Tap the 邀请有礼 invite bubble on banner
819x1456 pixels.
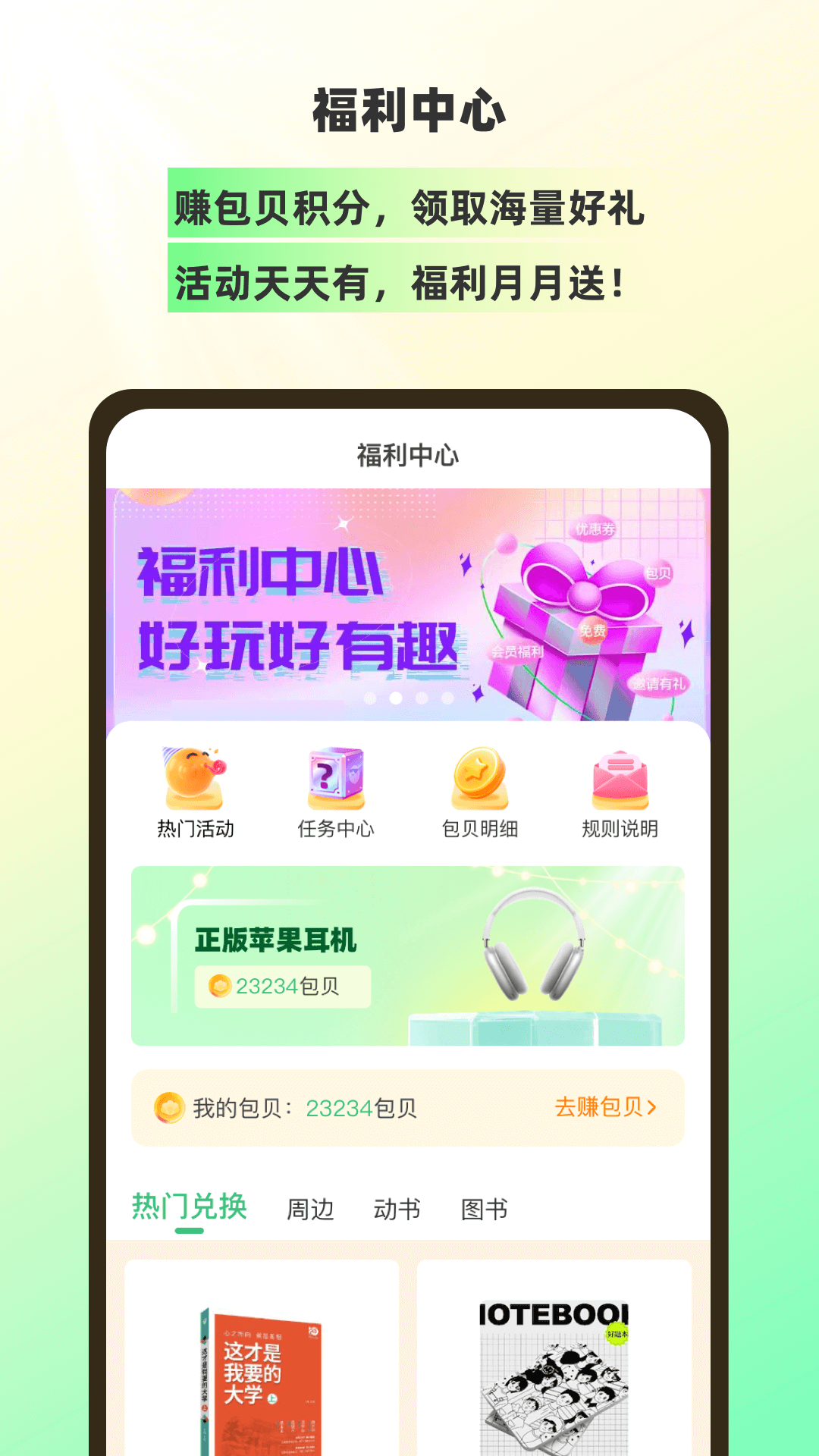(x=658, y=682)
